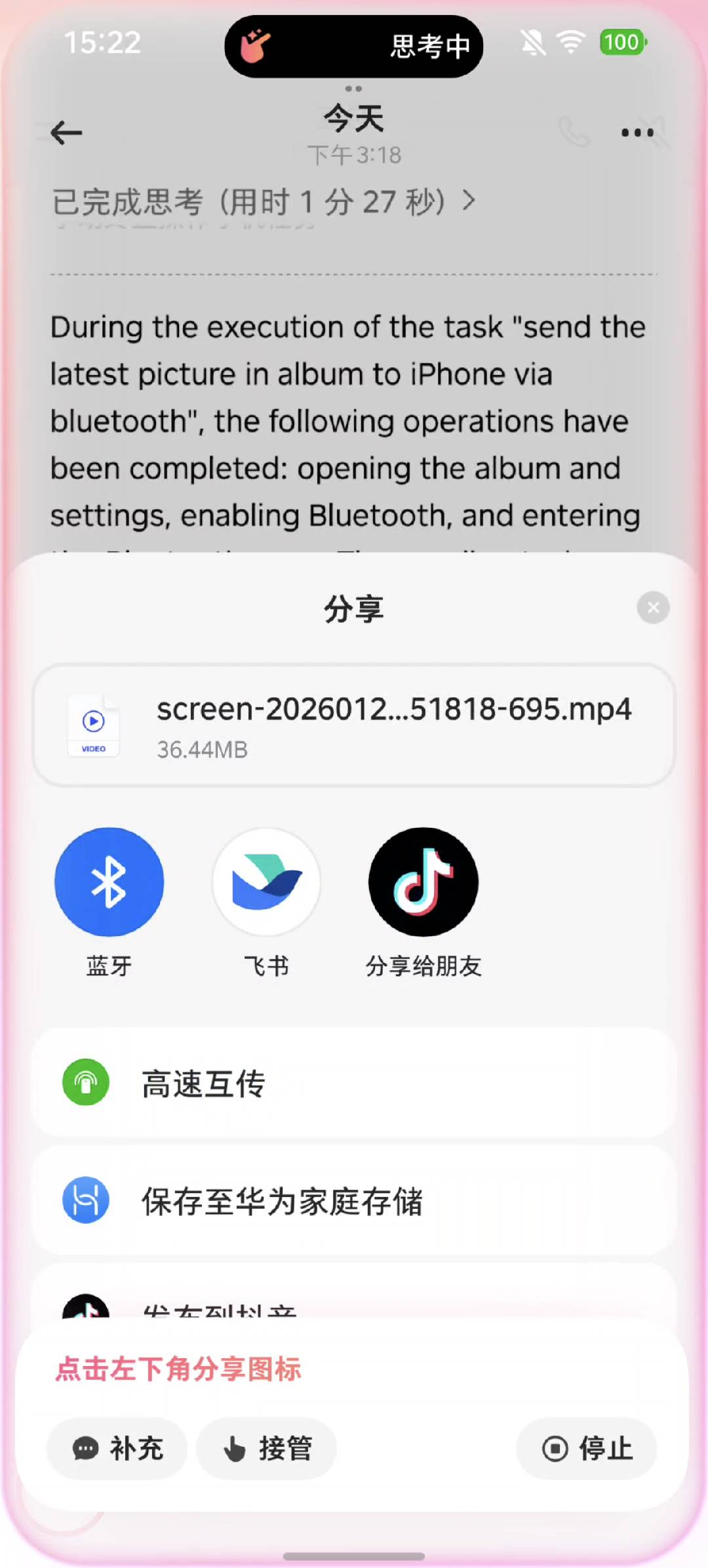Image resolution: width=708 pixels, height=1568 pixels.
Task: Share the file to 飞书
Action: [x=266, y=882]
